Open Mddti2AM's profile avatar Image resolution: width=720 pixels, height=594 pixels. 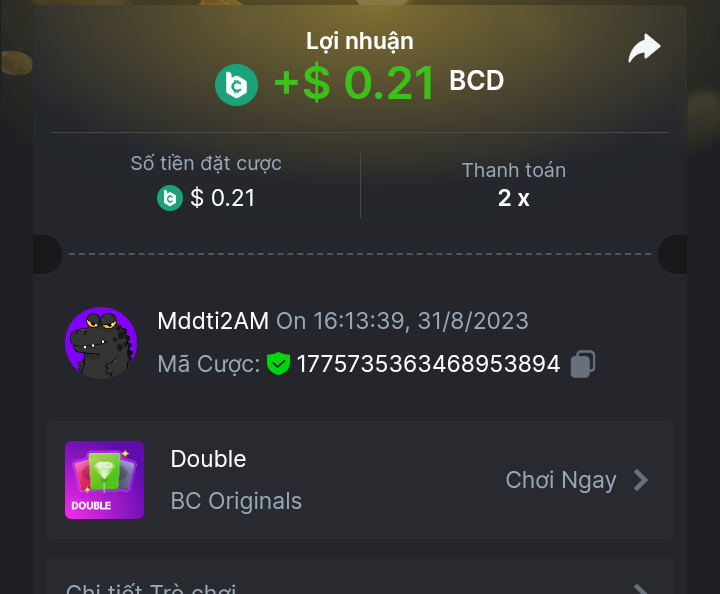coord(101,343)
